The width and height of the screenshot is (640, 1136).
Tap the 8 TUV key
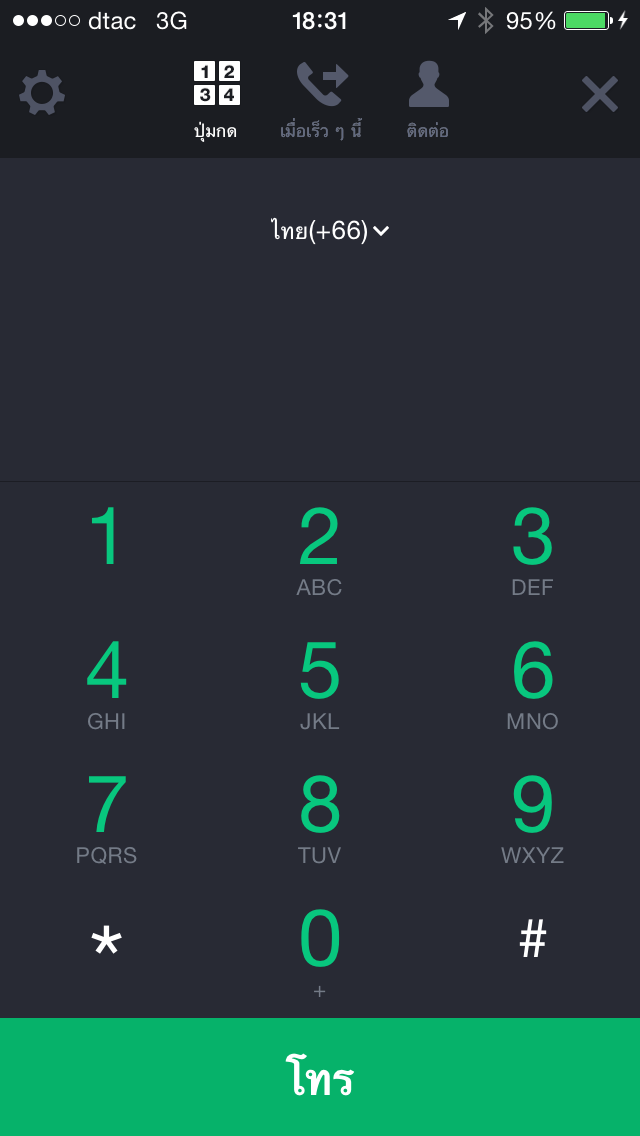point(320,818)
